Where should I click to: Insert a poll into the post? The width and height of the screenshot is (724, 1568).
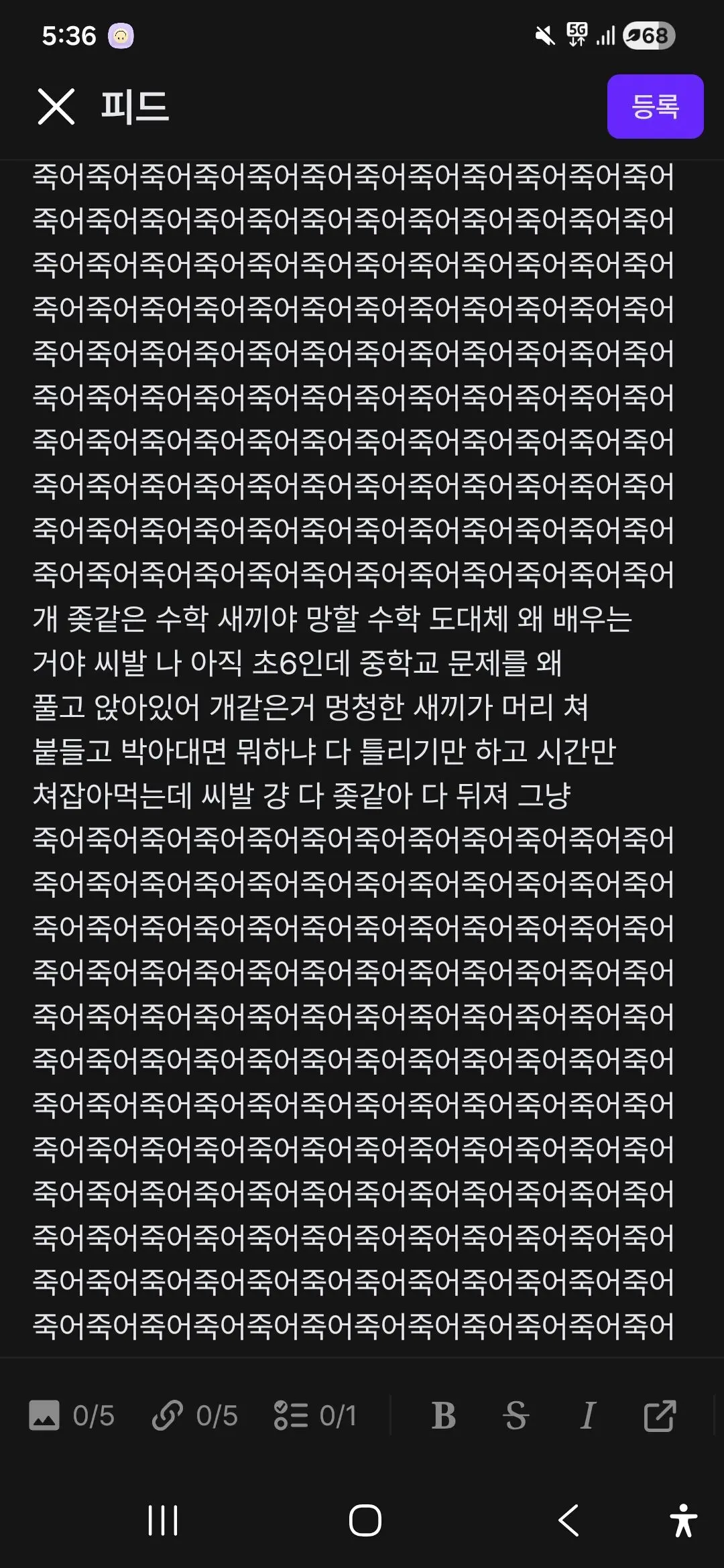coord(315,1416)
